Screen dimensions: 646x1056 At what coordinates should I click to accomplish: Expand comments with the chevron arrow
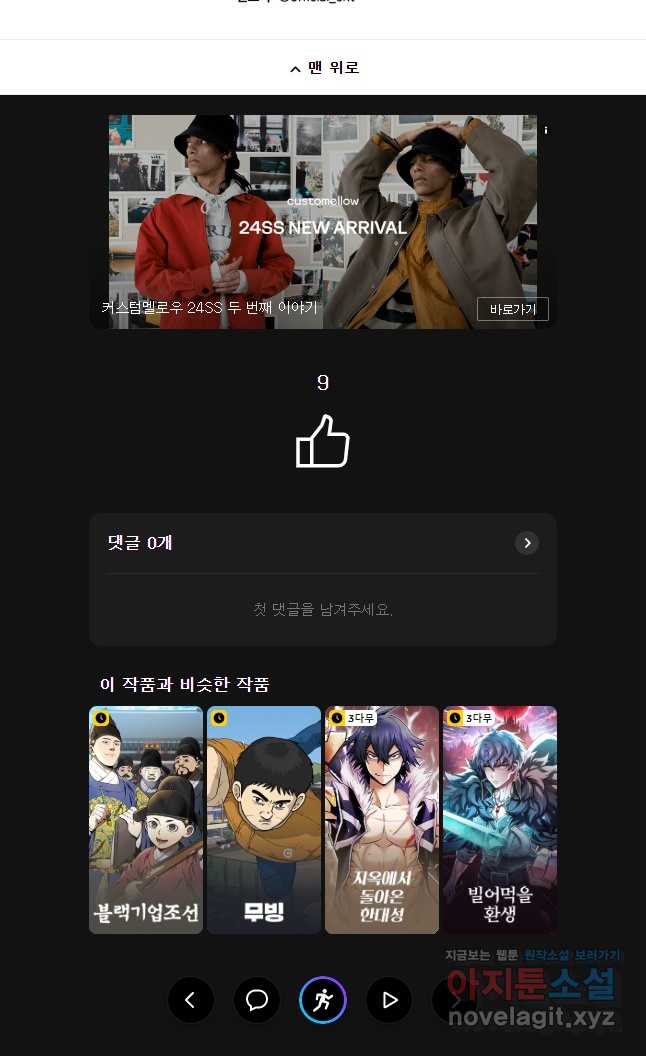(527, 543)
